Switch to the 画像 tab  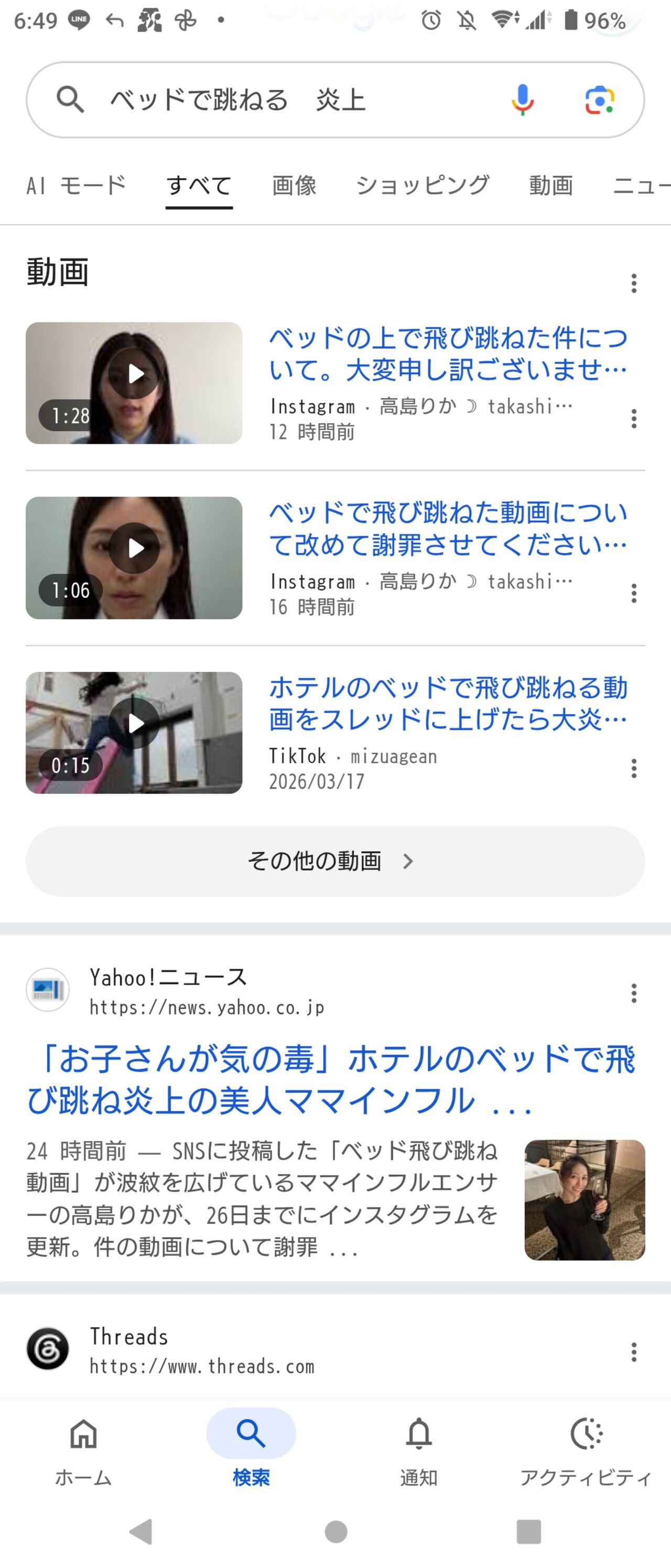click(x=295, y=186)
